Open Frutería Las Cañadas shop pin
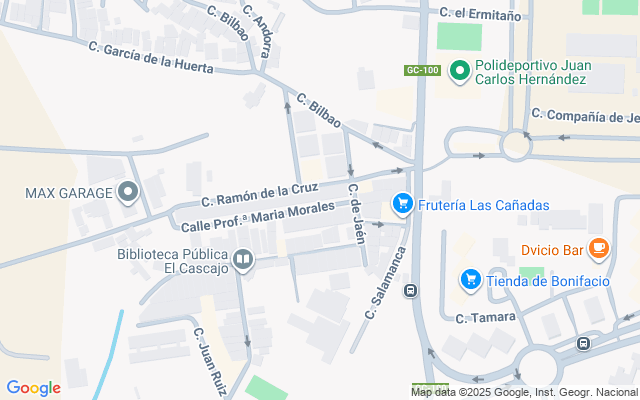The image size is (640, 400). click(x=403, y=204)
